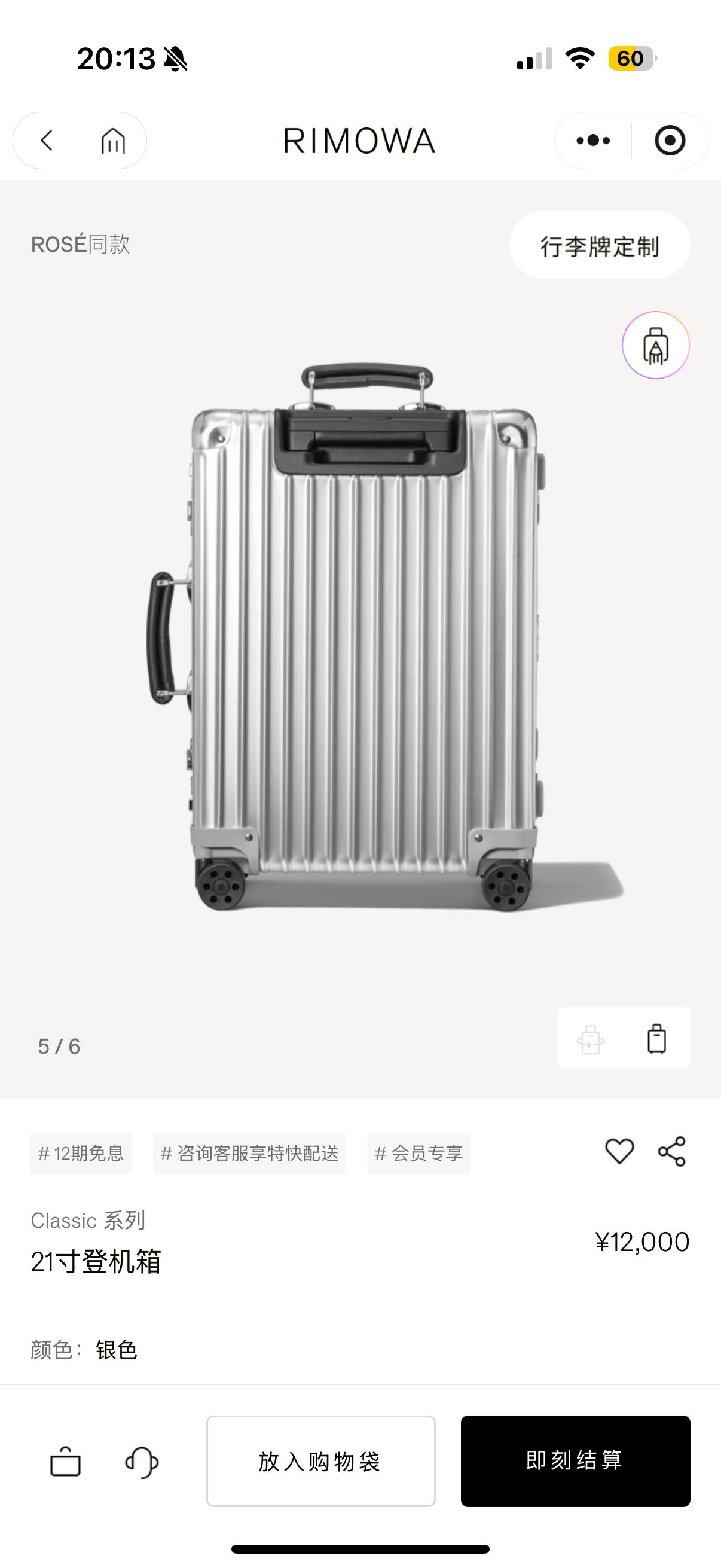Share this product
The height and width of the screenshot is (1568, 721).
672,1151
